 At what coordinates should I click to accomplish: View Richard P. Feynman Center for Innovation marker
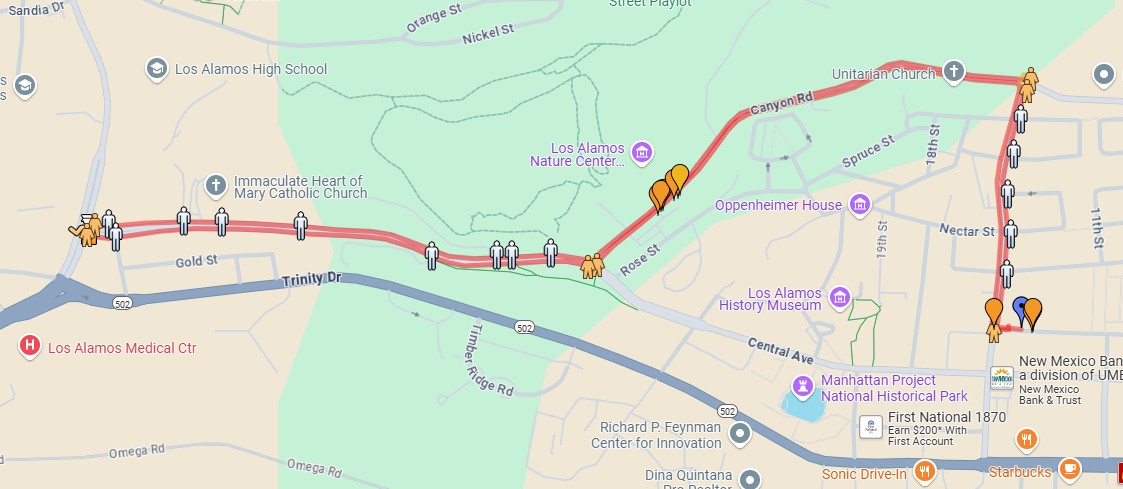pos(740,433)
